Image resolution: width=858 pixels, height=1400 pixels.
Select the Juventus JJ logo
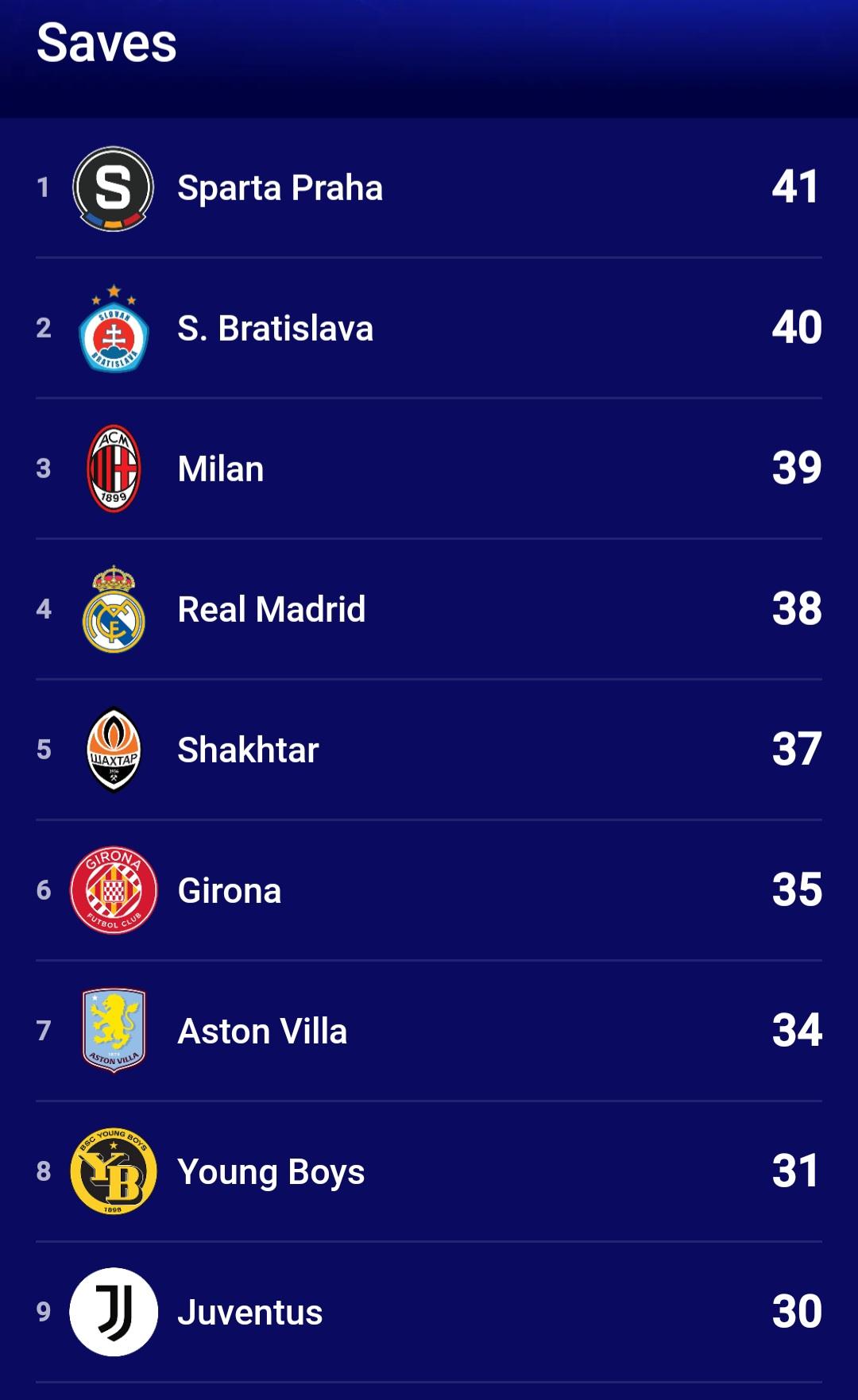pos(114,1311)
